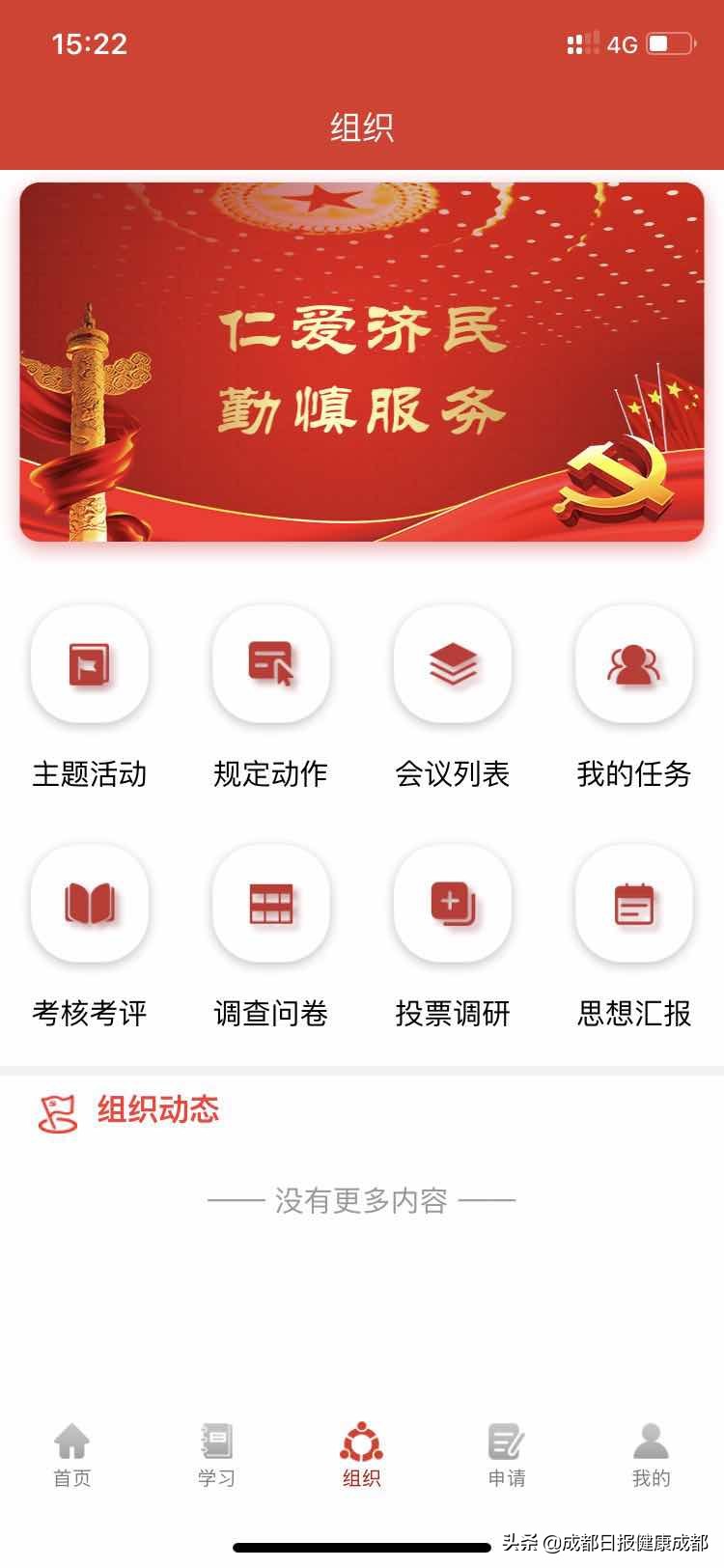
Task: Select the 规定动作 (Required Actions) icon
Action: (x=271, y=665)
